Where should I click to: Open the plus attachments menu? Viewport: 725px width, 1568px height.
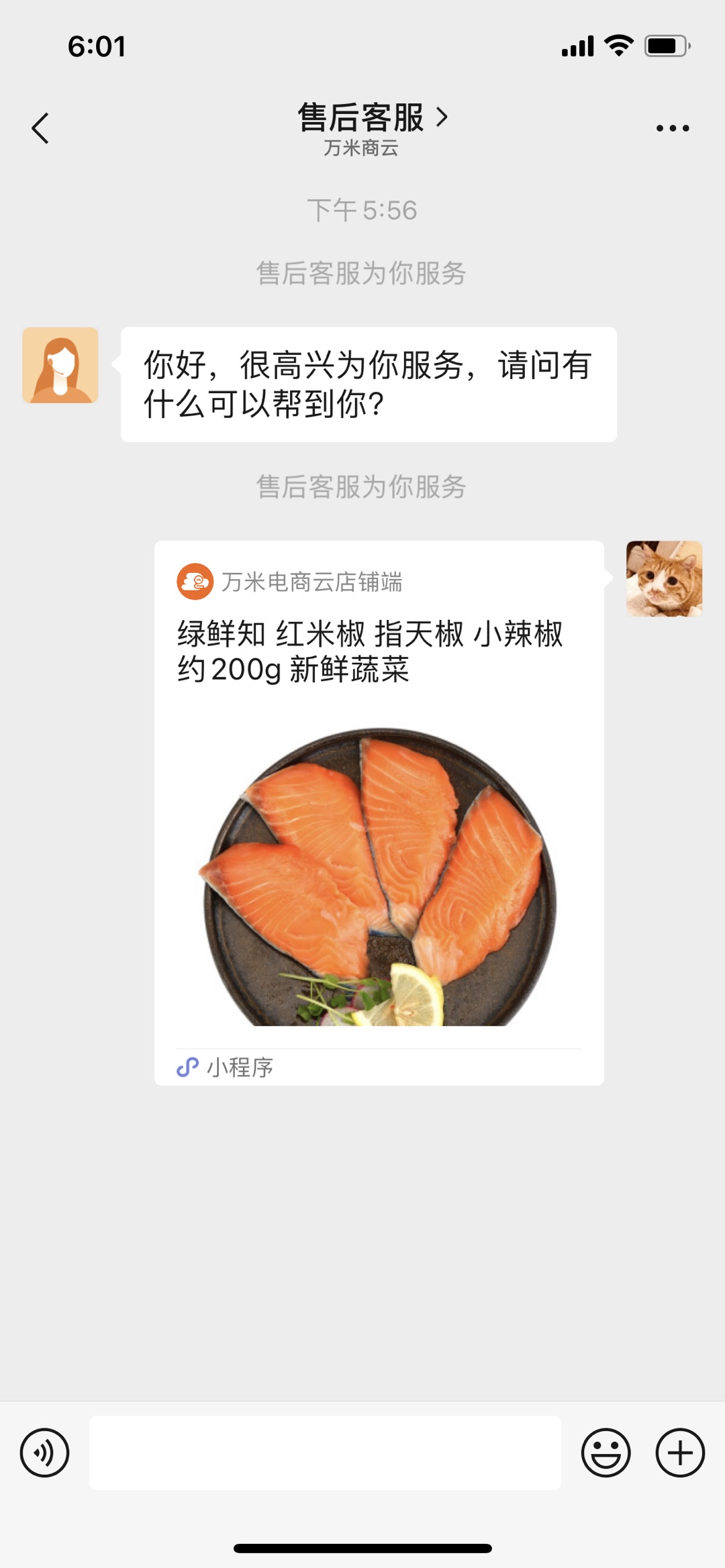coord(679,1453)
